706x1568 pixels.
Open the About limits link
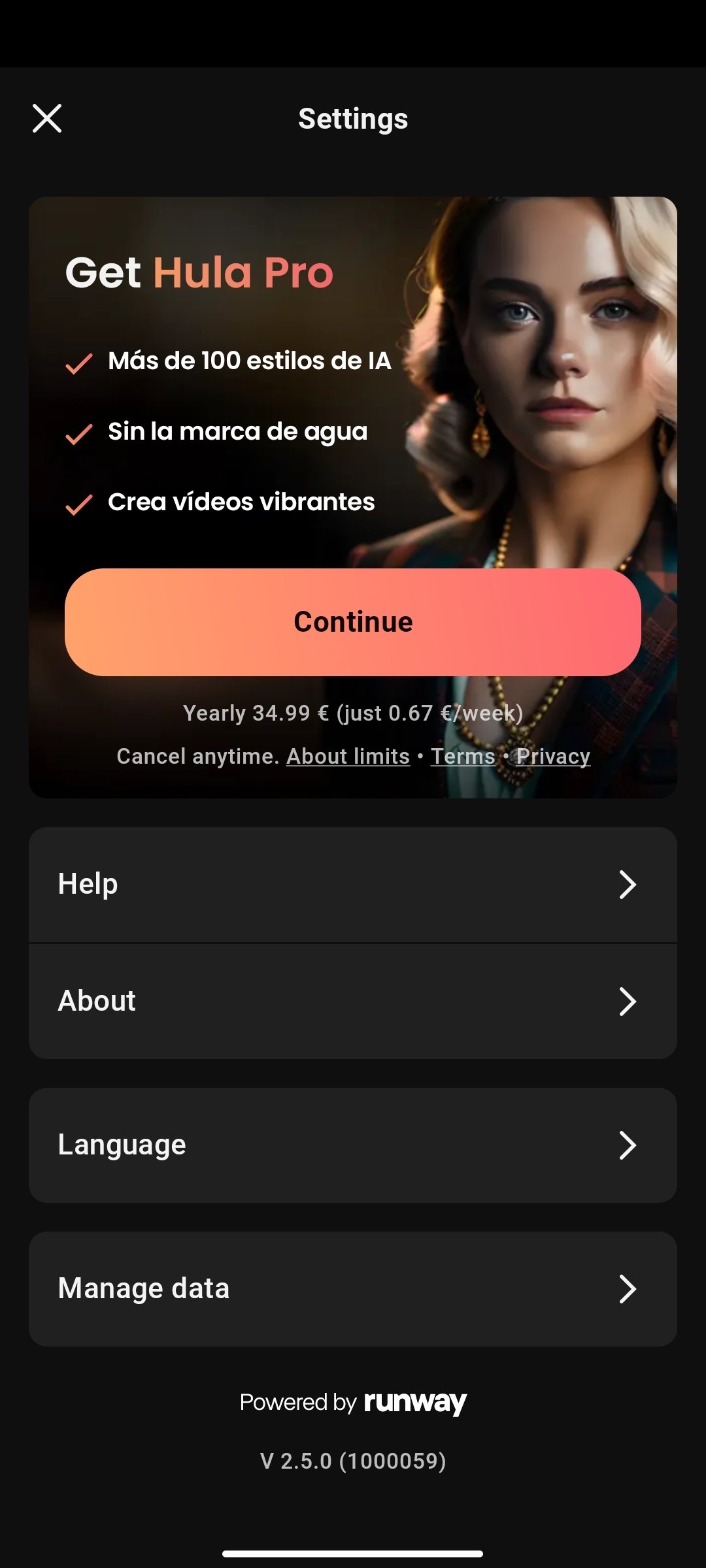(348, 756)
